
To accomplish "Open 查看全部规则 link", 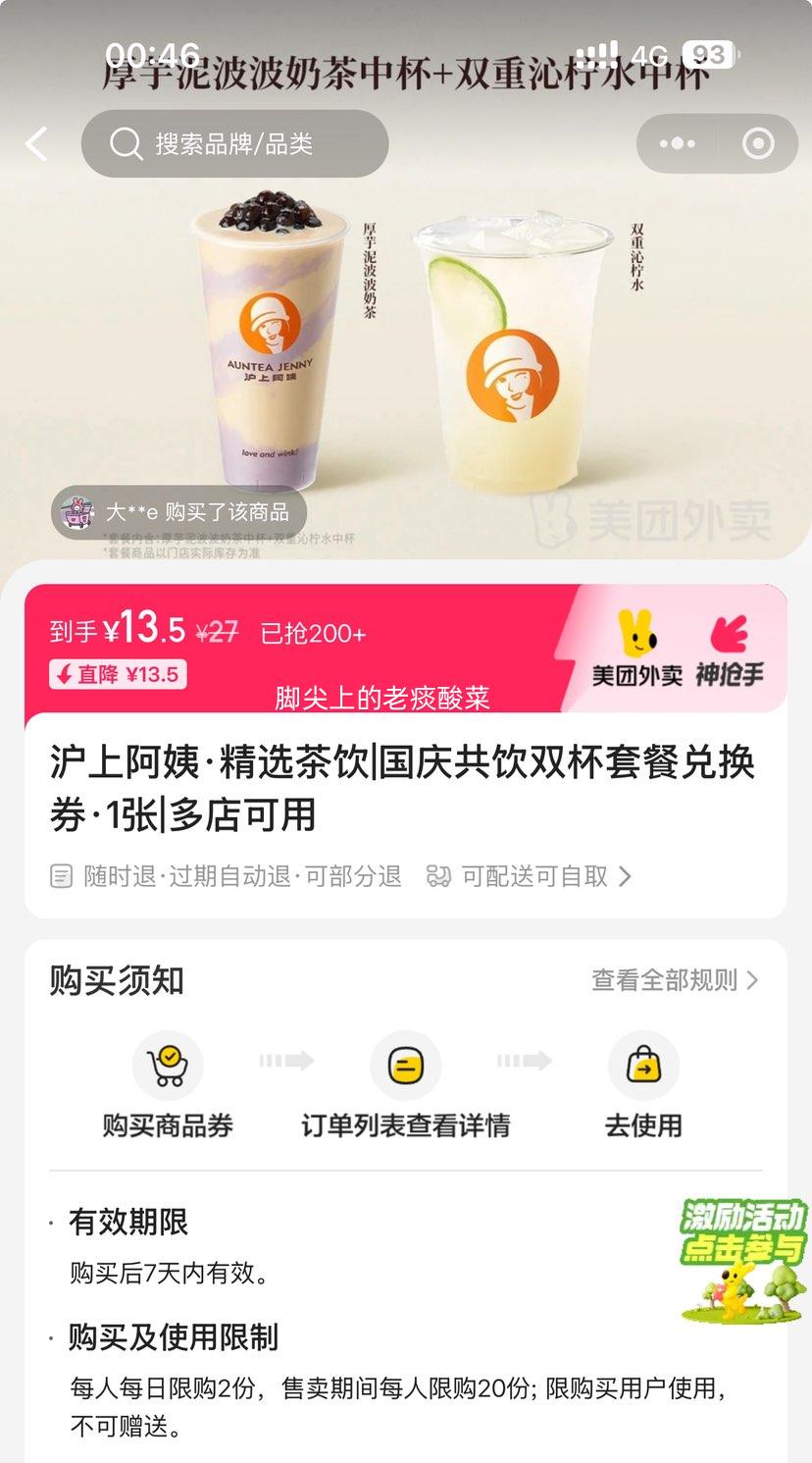I will point(675,980).
